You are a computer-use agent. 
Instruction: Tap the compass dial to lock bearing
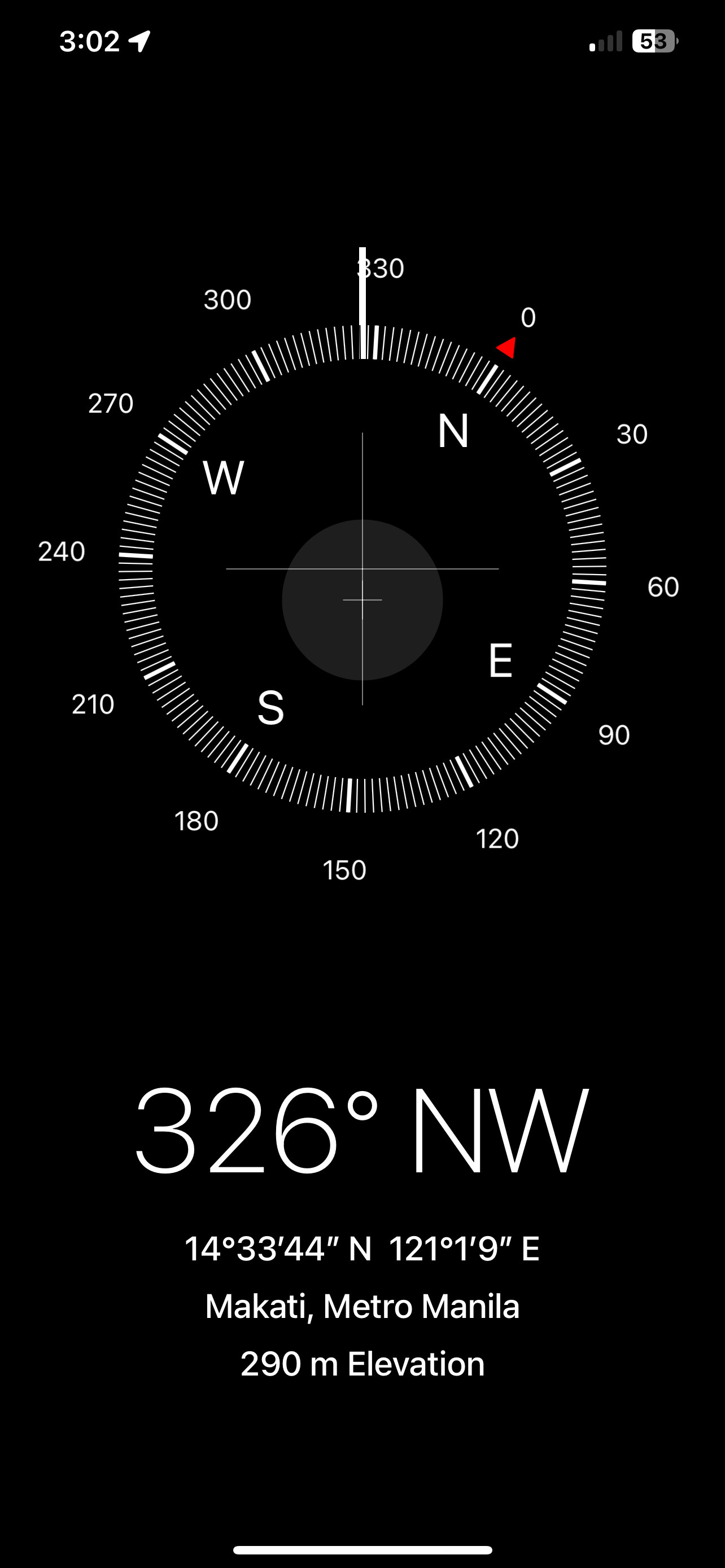pyautogui.click(x=362, y=568)
